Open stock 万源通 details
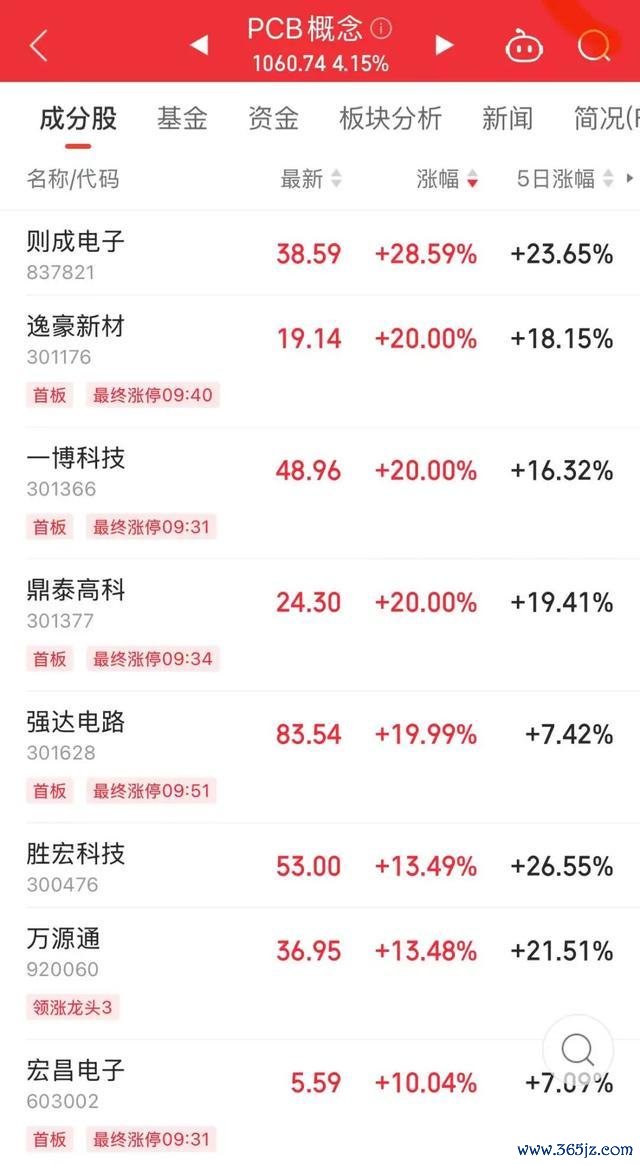 [x=320, y=973]
